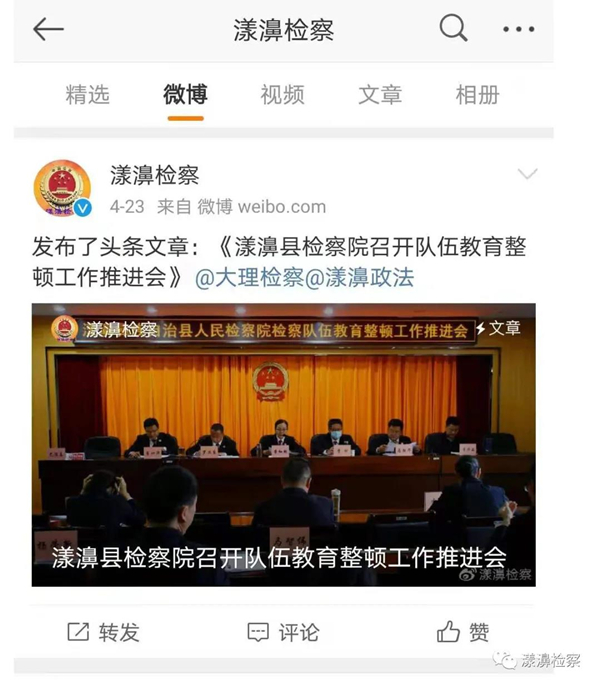Open the three-dot overflow menu
Image resolution: width=600 pixels, height=687 pixels.
coord(519,30)
